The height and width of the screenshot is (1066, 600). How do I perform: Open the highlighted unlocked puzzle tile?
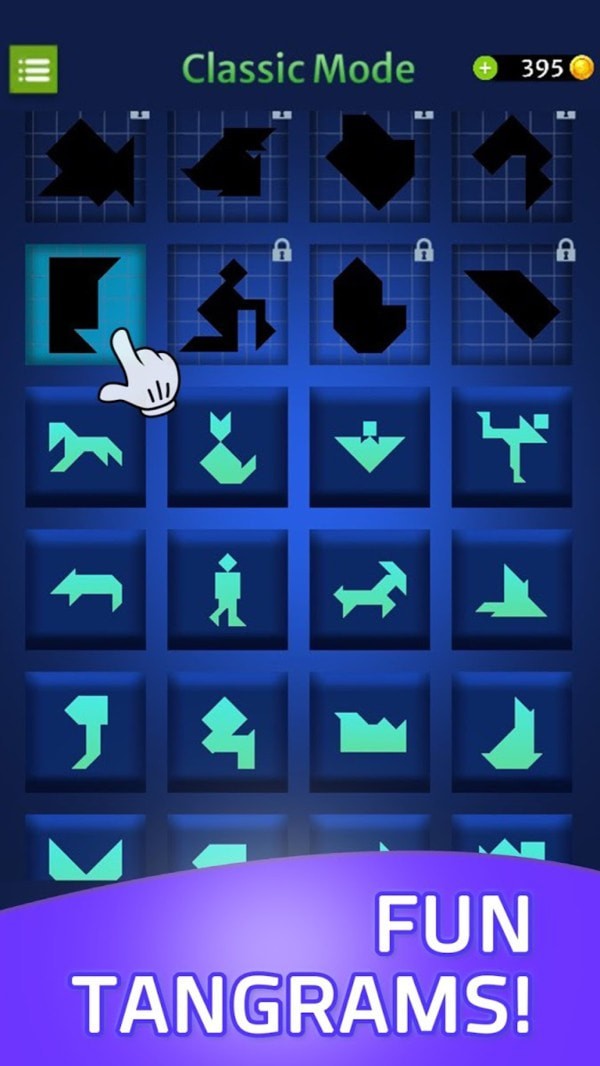point(85,304)
